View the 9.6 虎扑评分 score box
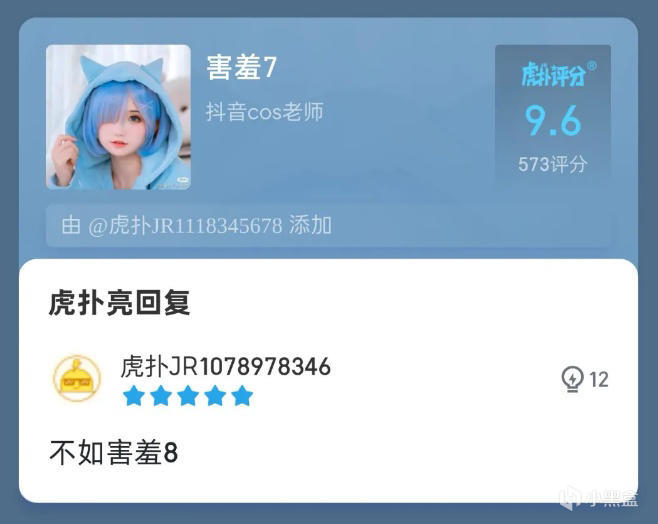The image size is (658, 524). pyautogui.click(x=553, y=117)
